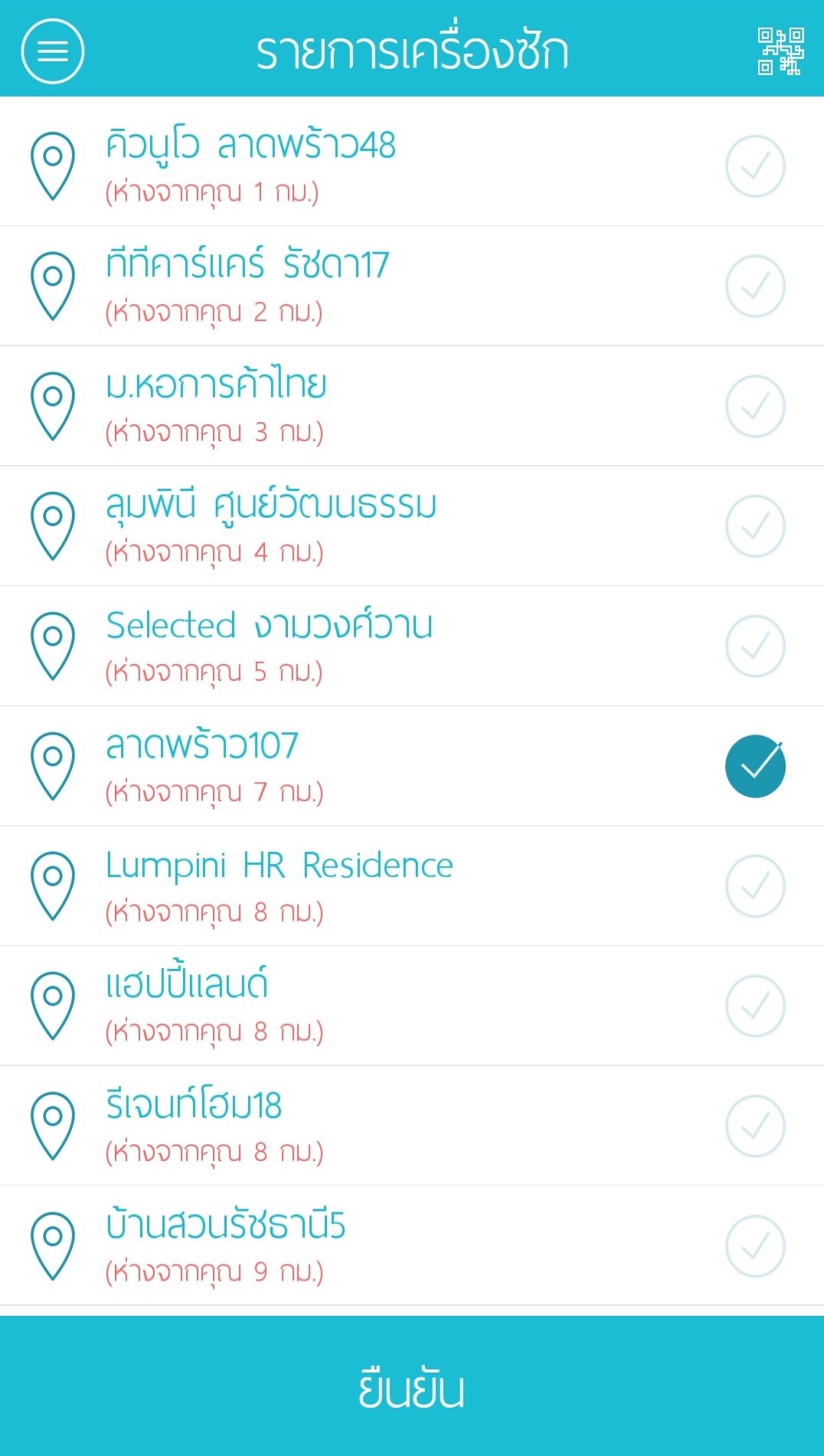Pick Selected งามวงศ์วาน location
Screen dimensions: 824x1456
[412, 646]
